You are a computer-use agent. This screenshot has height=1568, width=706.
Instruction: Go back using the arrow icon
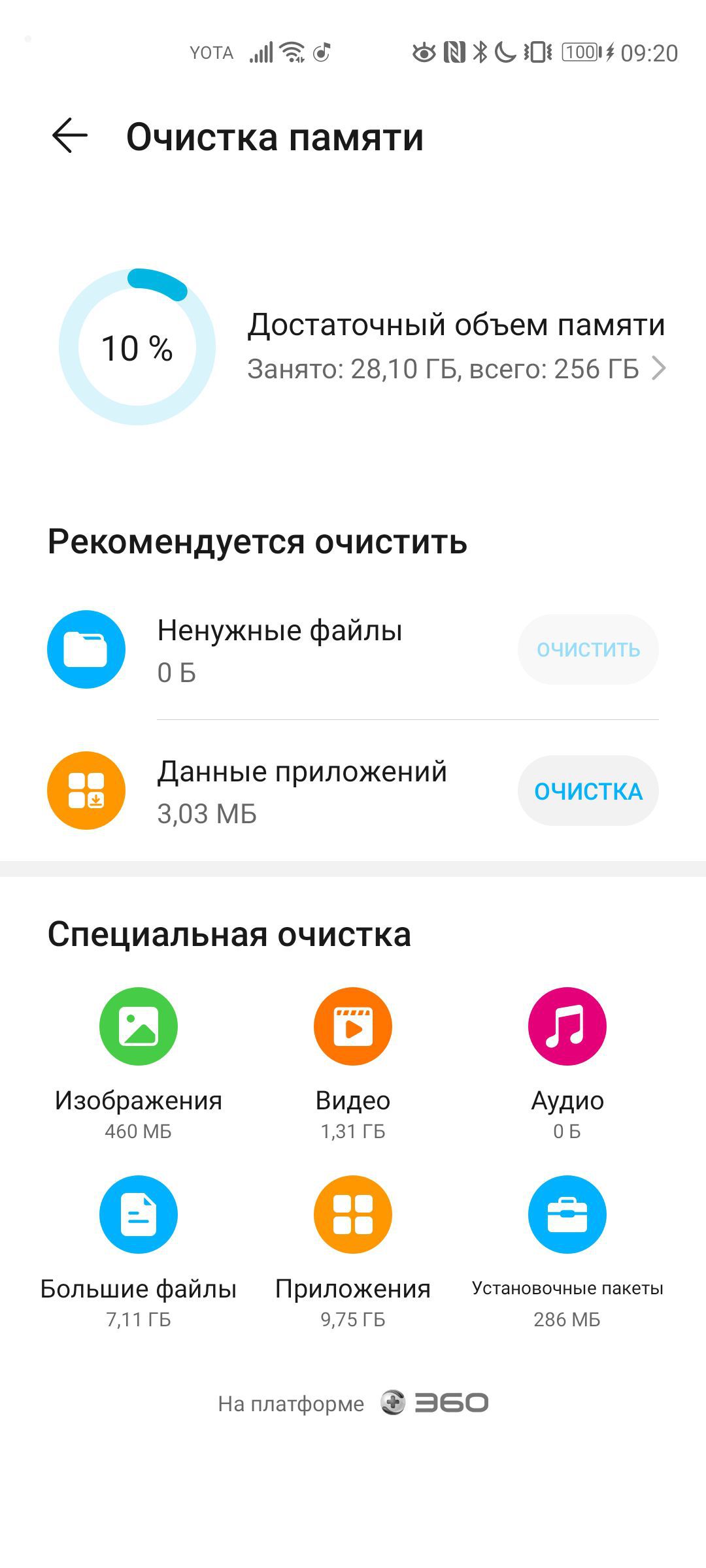(x=69, y=136)
